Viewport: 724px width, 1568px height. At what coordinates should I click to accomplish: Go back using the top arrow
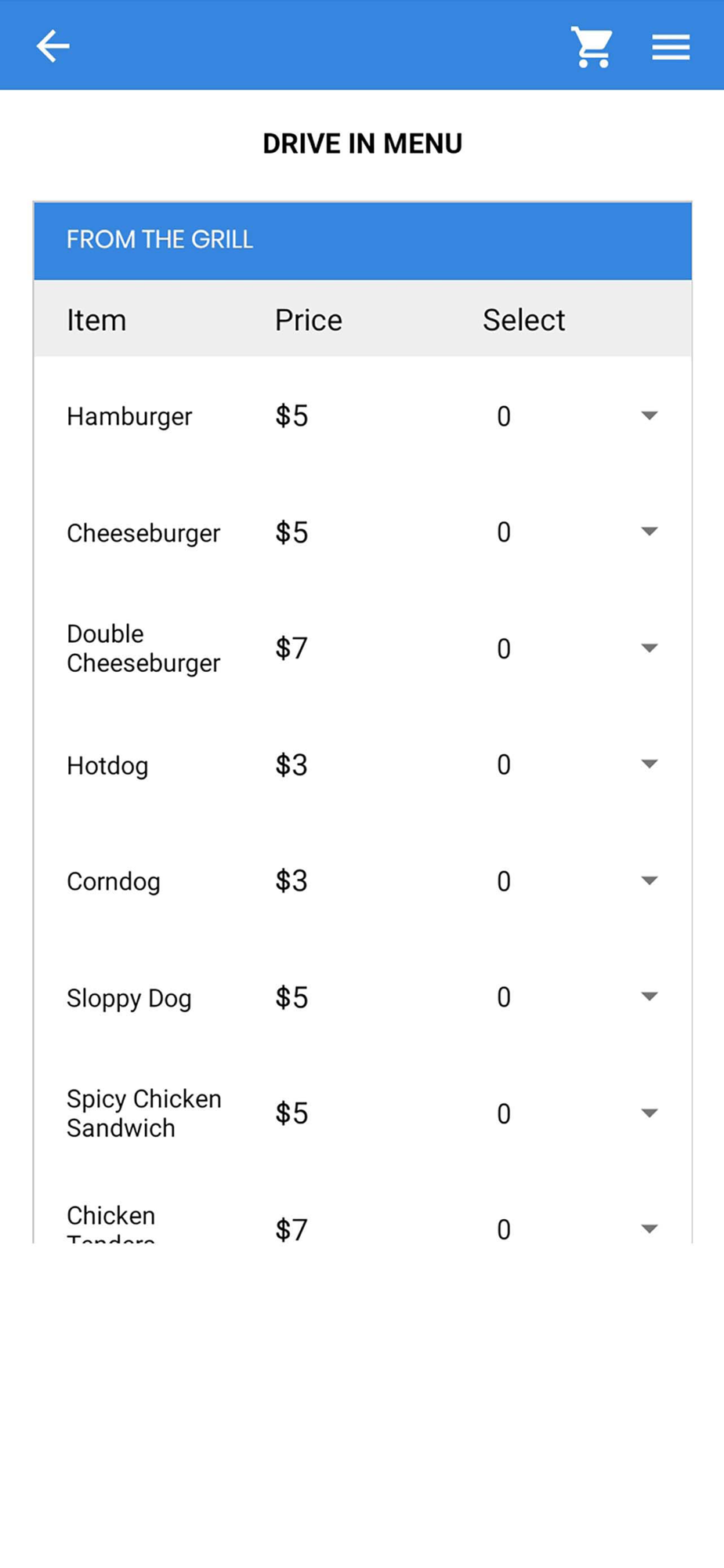[52, 45]
